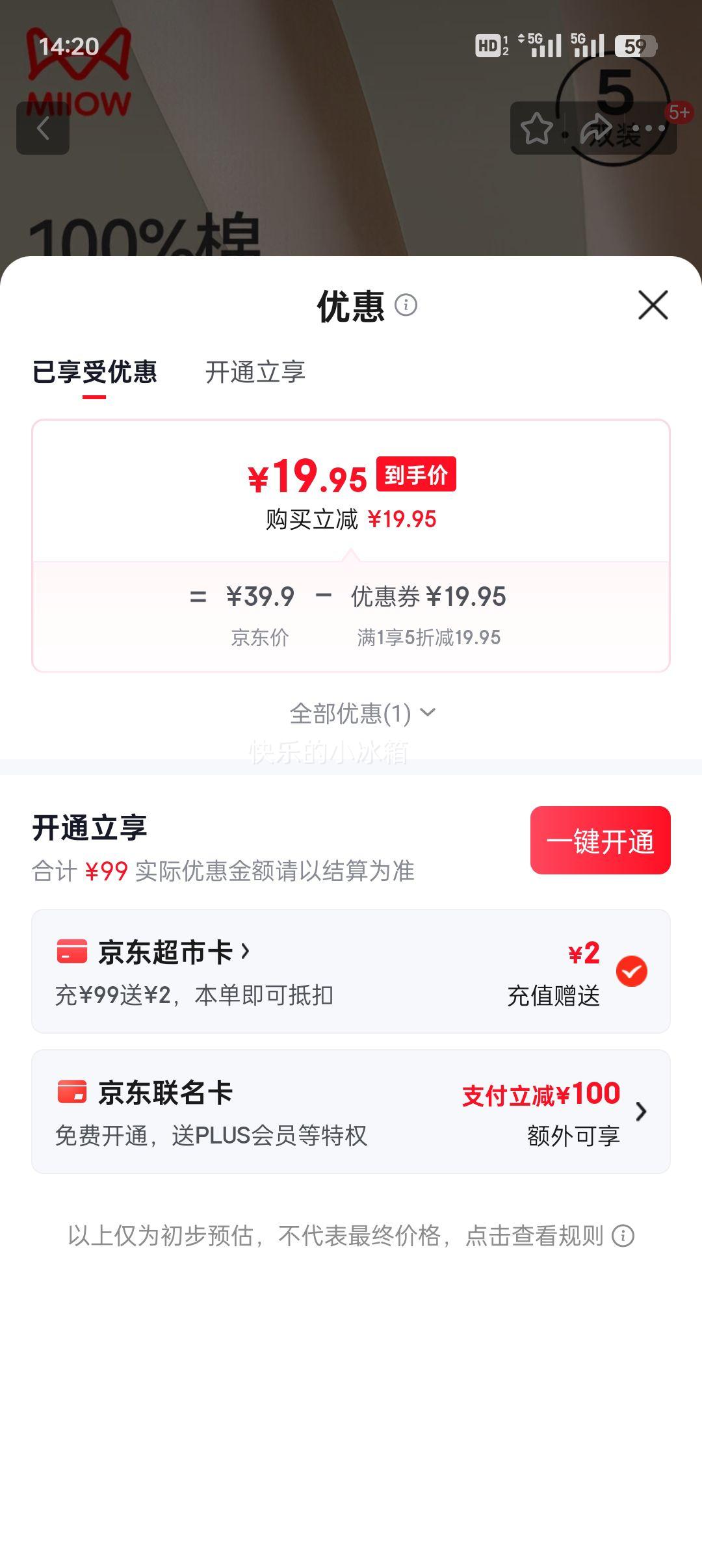Image resolution: width=702 pixels, height=1568 pixels.
Task: Click the info icon beside 优惠 title
Action: click(x=406, y=306)
